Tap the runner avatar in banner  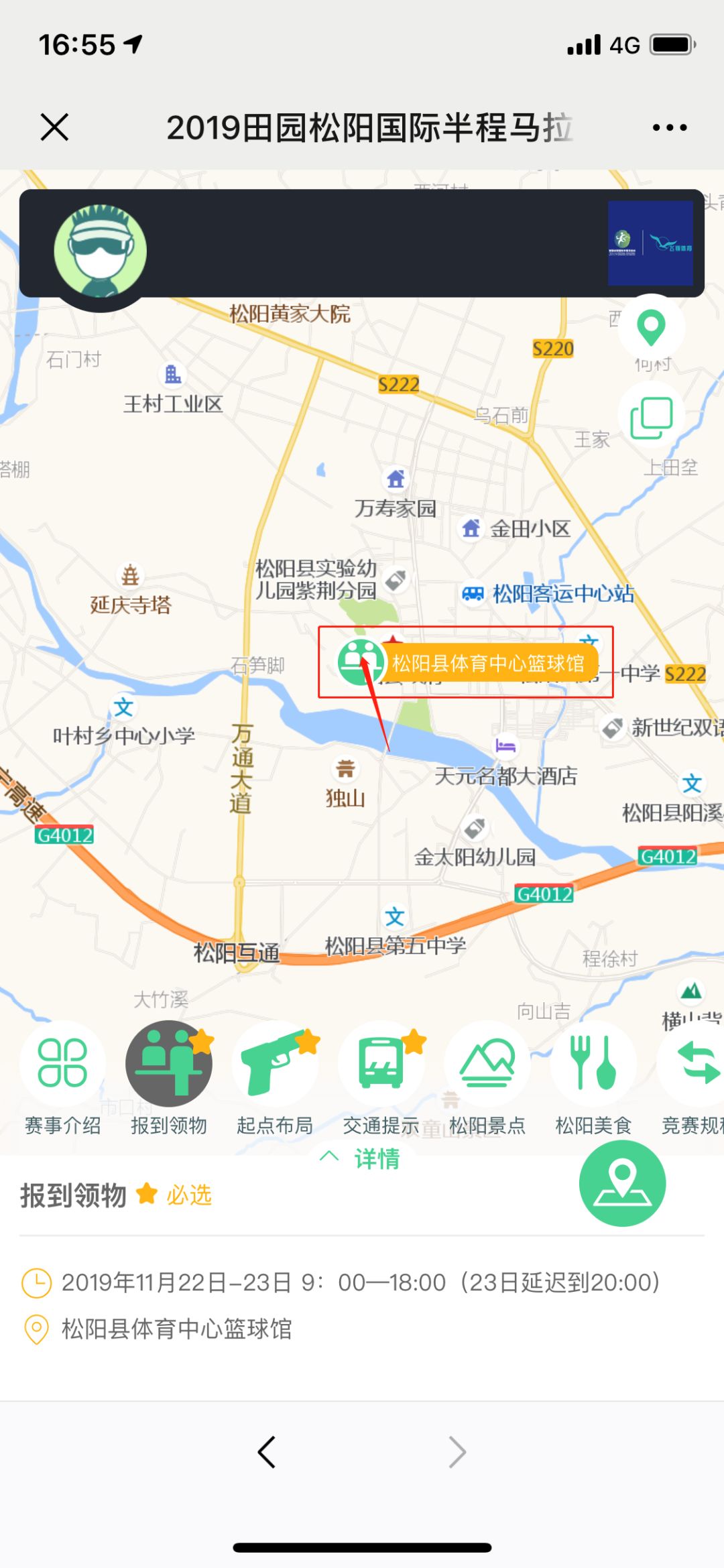[x=101, y=251]
